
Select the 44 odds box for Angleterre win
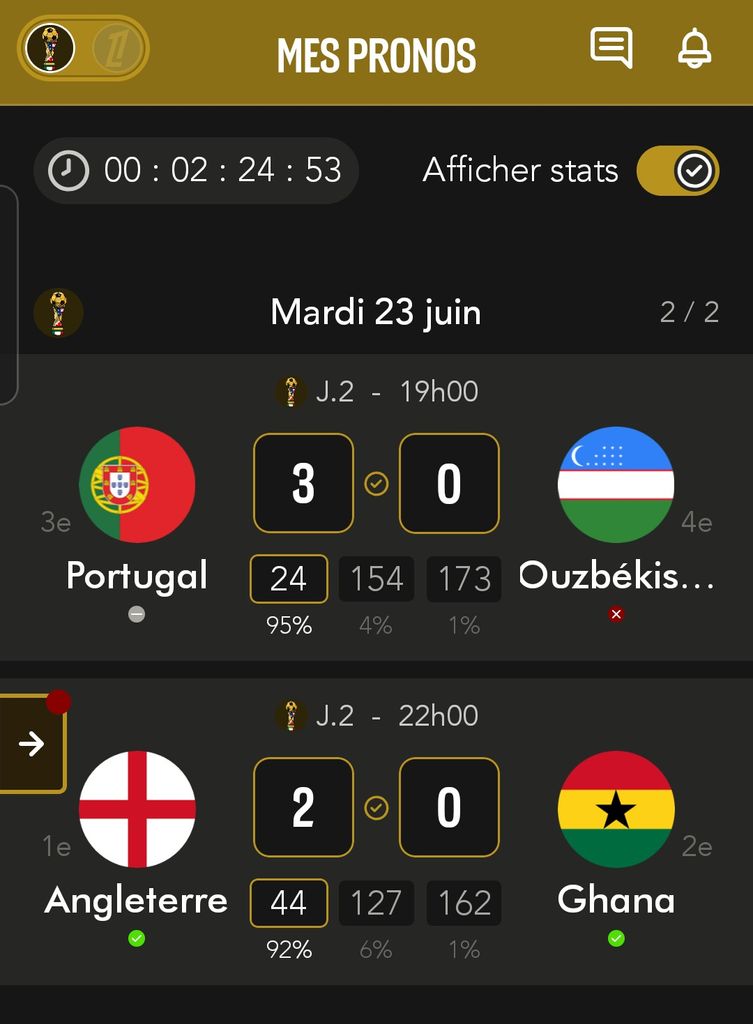click(289, 903)
